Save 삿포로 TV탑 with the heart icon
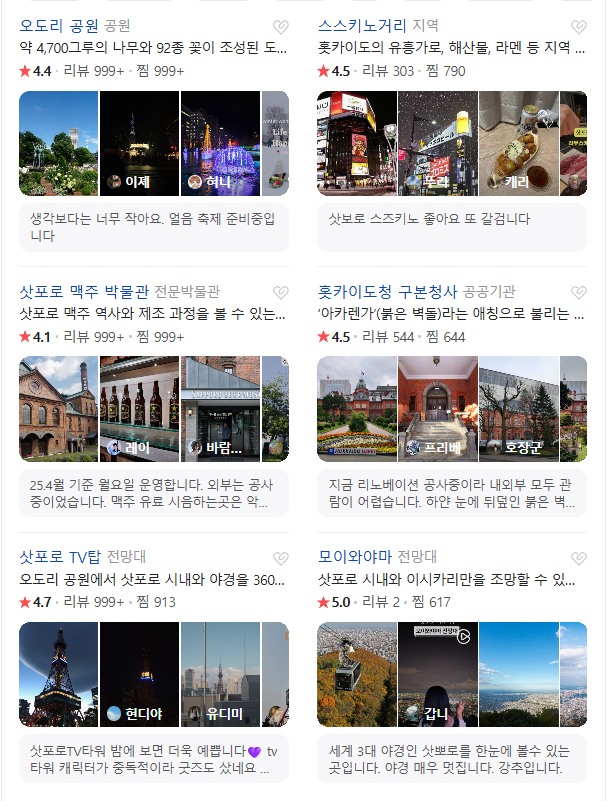This screenshot has height=801, width=607. pyautogui.click(x=281, y=559)
